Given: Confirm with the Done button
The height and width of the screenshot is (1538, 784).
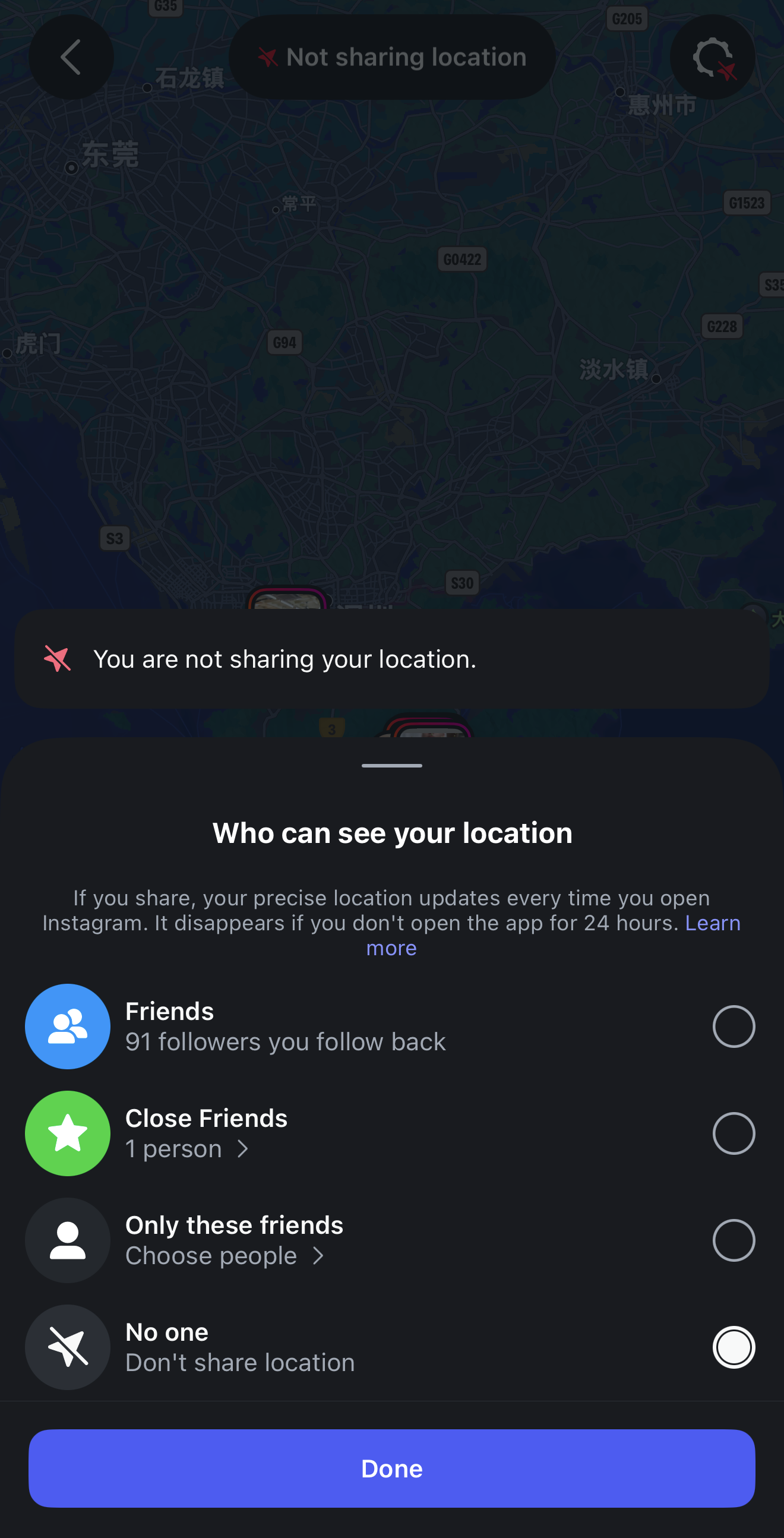Looking at the screenshot, I should coord(391,1468).
